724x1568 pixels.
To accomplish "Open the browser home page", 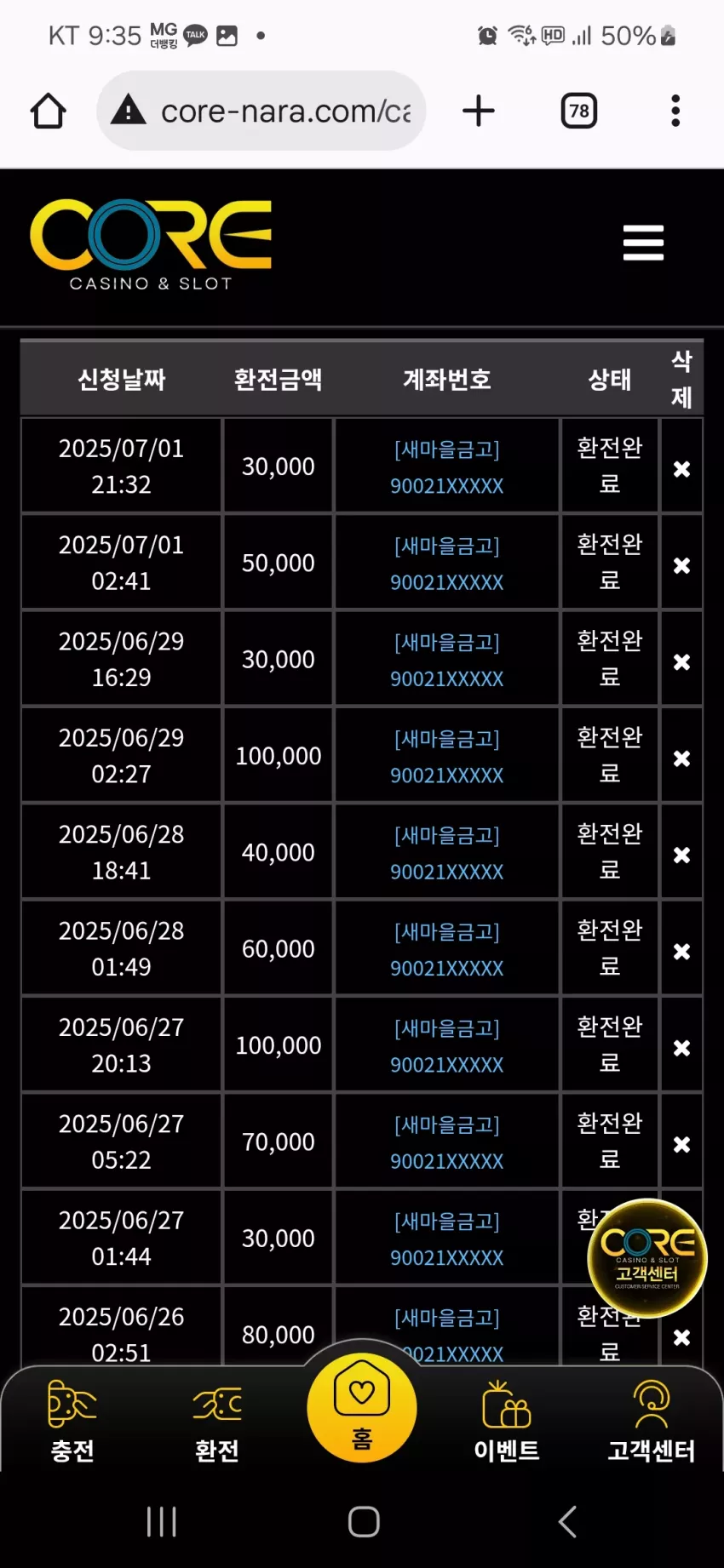I will (49, 111).
